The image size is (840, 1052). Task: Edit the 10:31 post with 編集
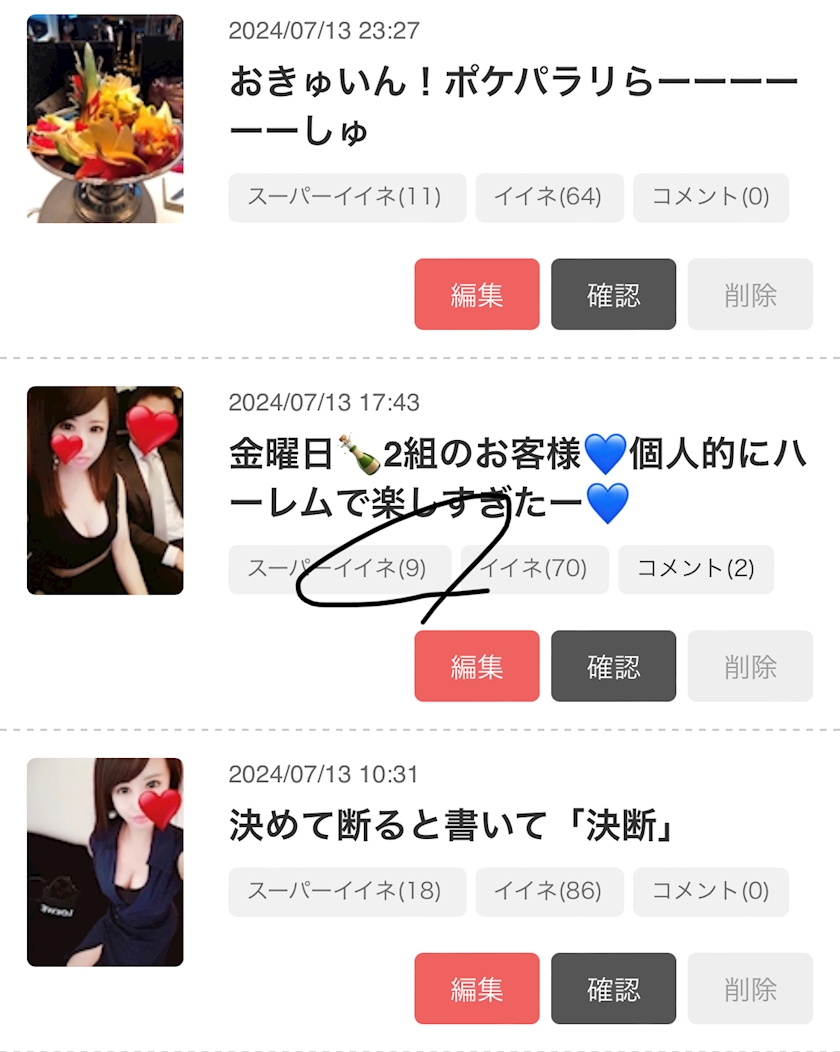point(476,988)
